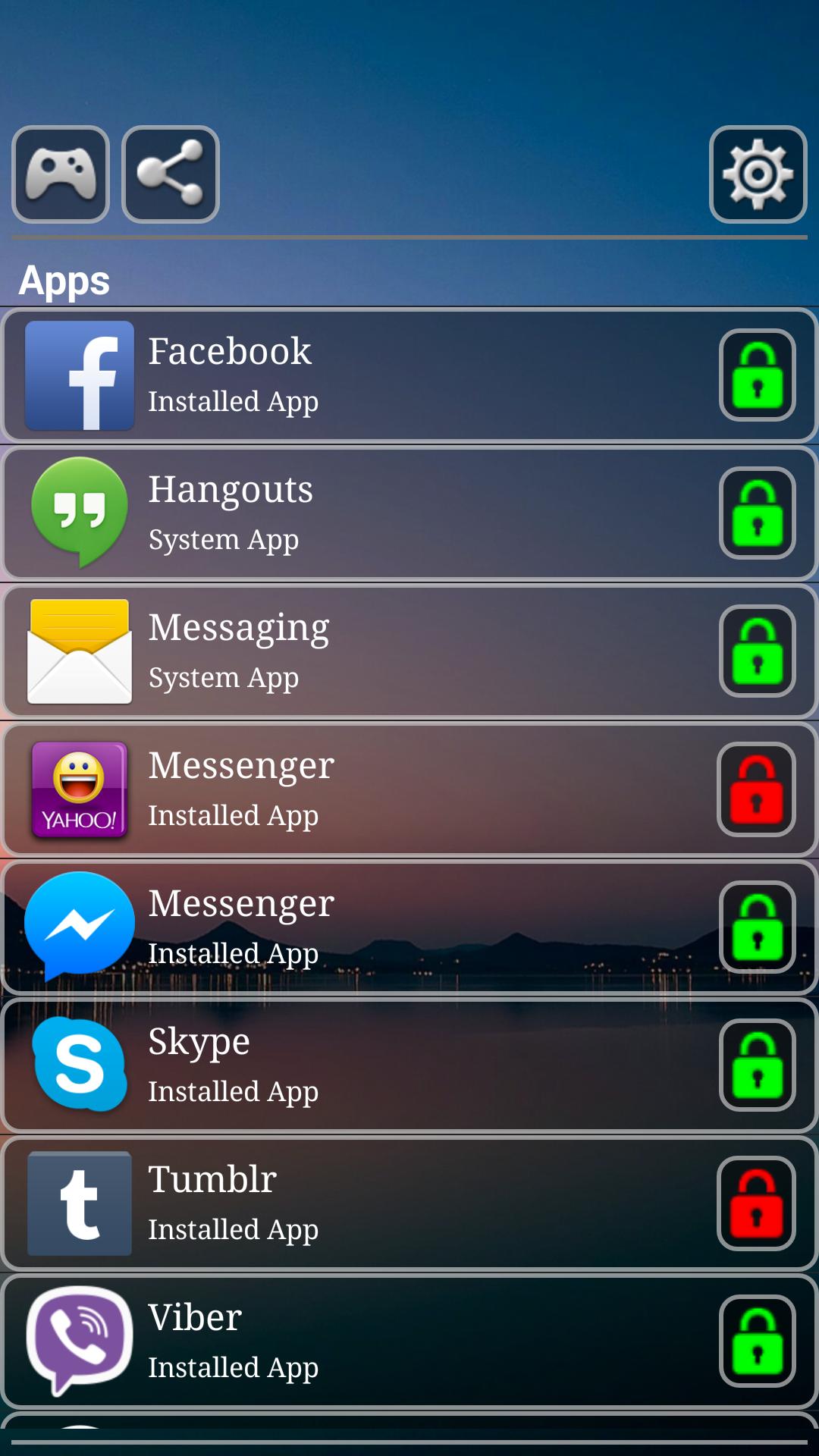This screenshot has width=819, height=1456.
Task: Toggle the Viber padlock
Action: [757, 1342]
